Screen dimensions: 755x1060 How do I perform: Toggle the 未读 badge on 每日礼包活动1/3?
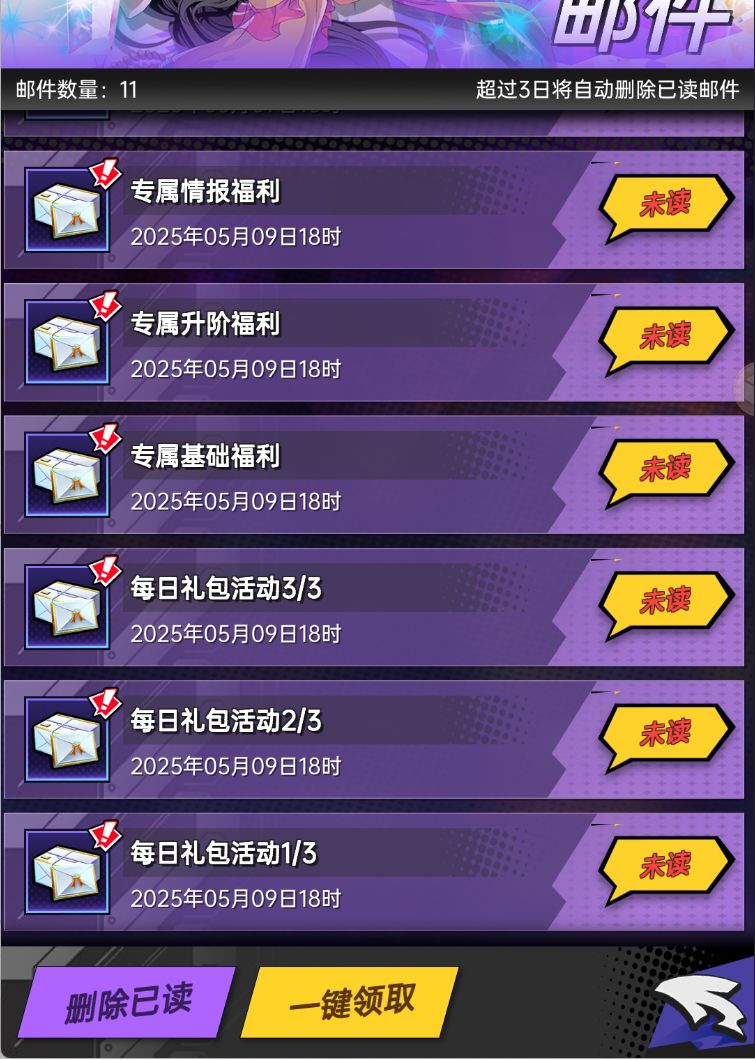pyautogui.click(x=669, y=866)
